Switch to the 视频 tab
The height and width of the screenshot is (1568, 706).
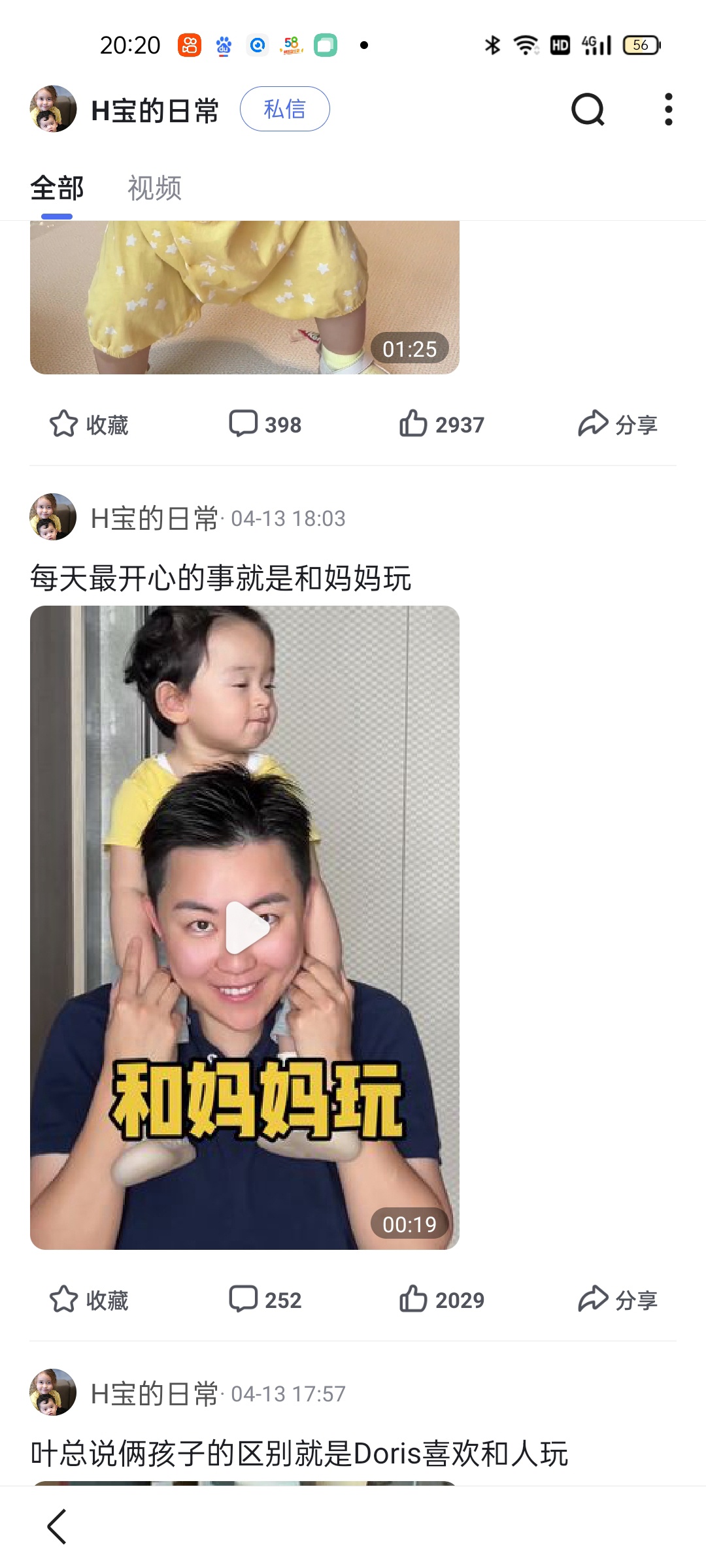pos(154,188)
